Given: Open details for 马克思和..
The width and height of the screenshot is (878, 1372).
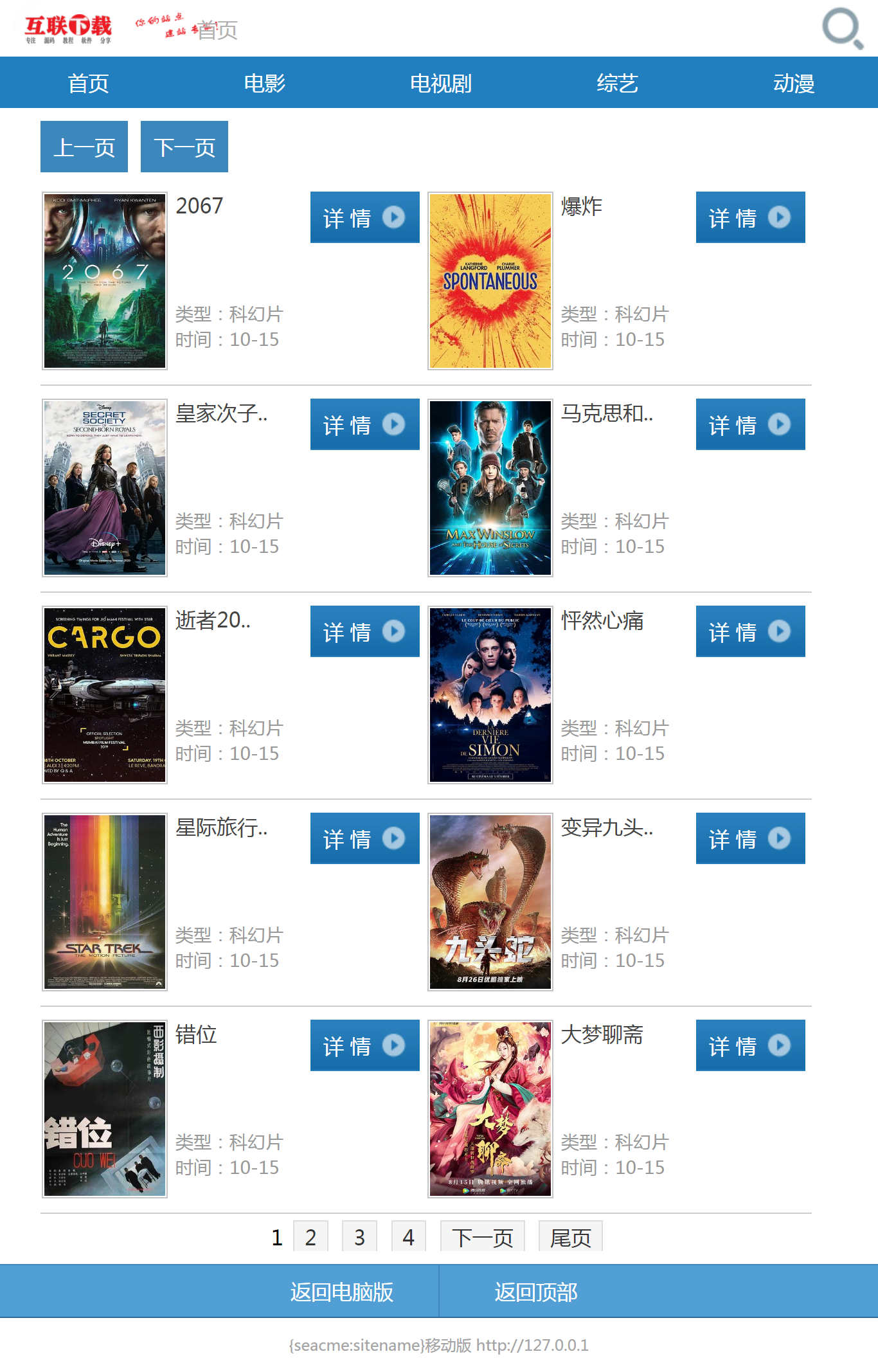Looking at the screenshot, I should 750,424.
